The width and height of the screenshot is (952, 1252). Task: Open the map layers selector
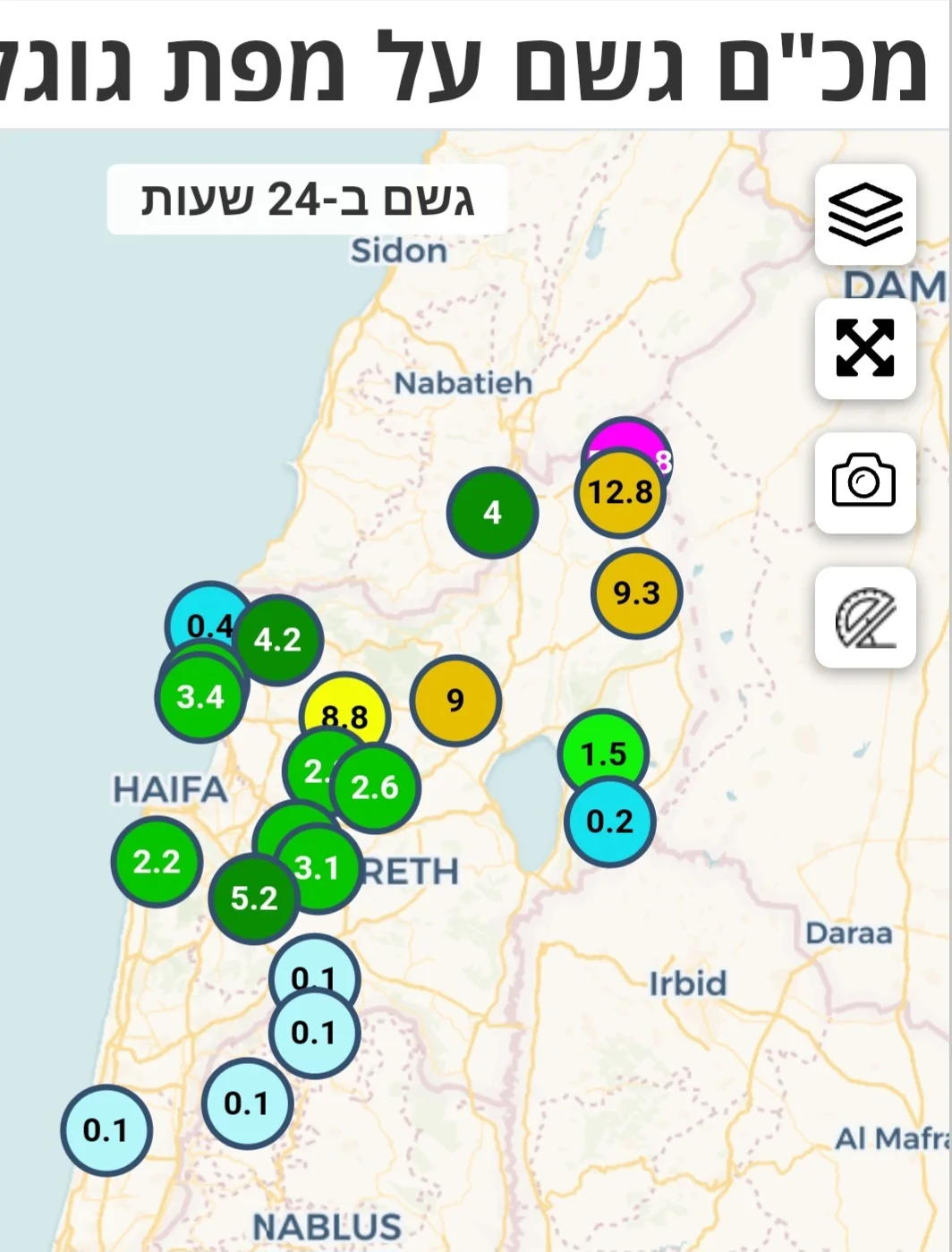(864, 214)
